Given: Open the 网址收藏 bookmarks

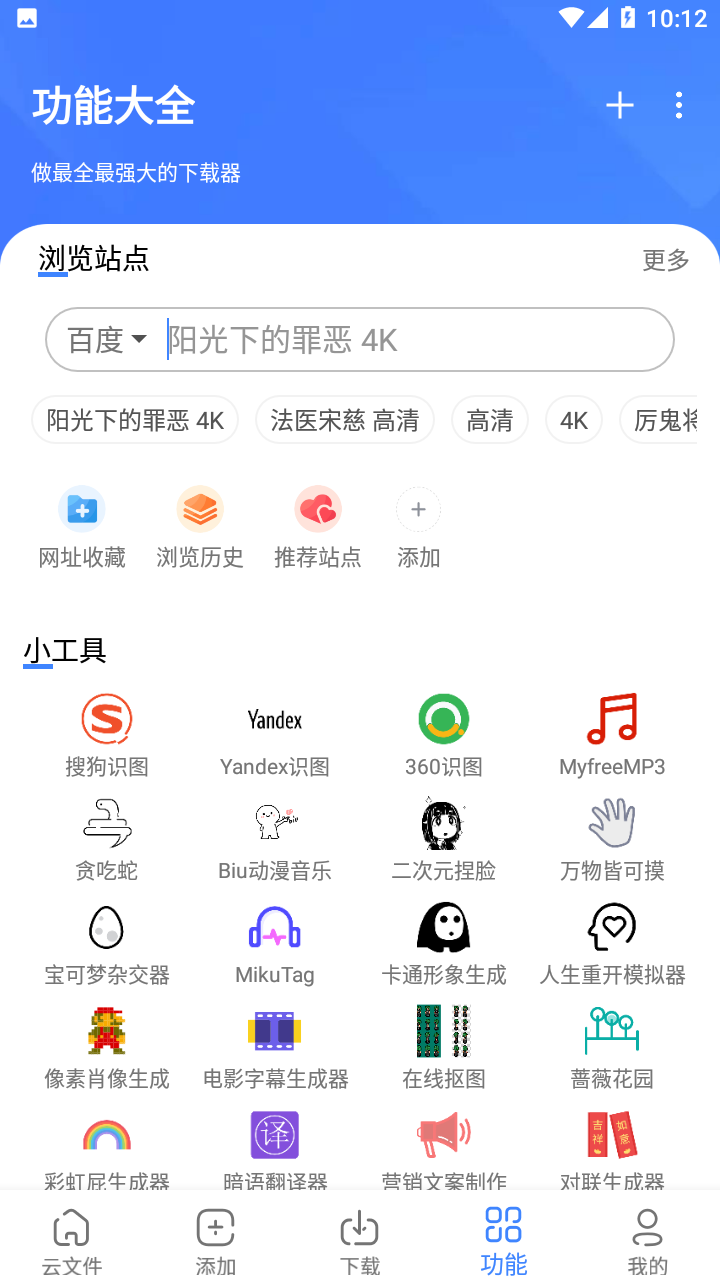Looking at the screenshot, I should coord(81,526).
